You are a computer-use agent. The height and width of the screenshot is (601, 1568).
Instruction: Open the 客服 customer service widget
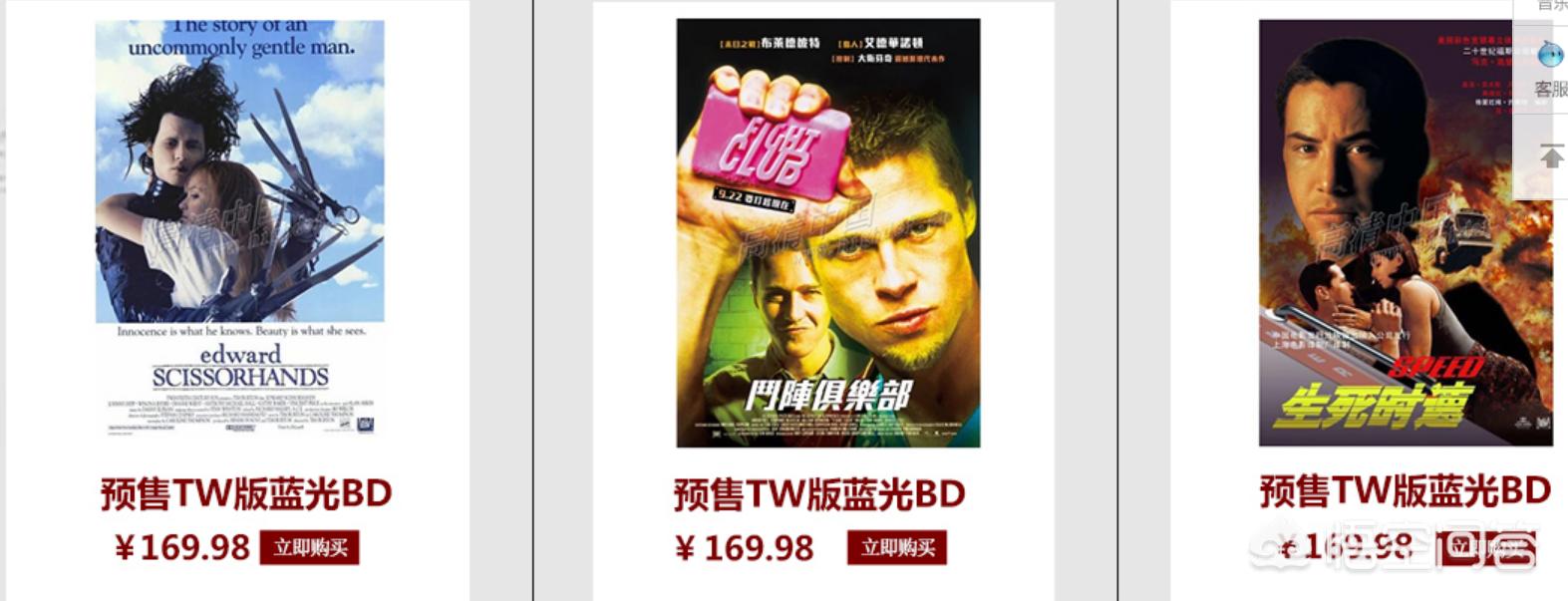pyautogui.click(x=1550, y=68)
